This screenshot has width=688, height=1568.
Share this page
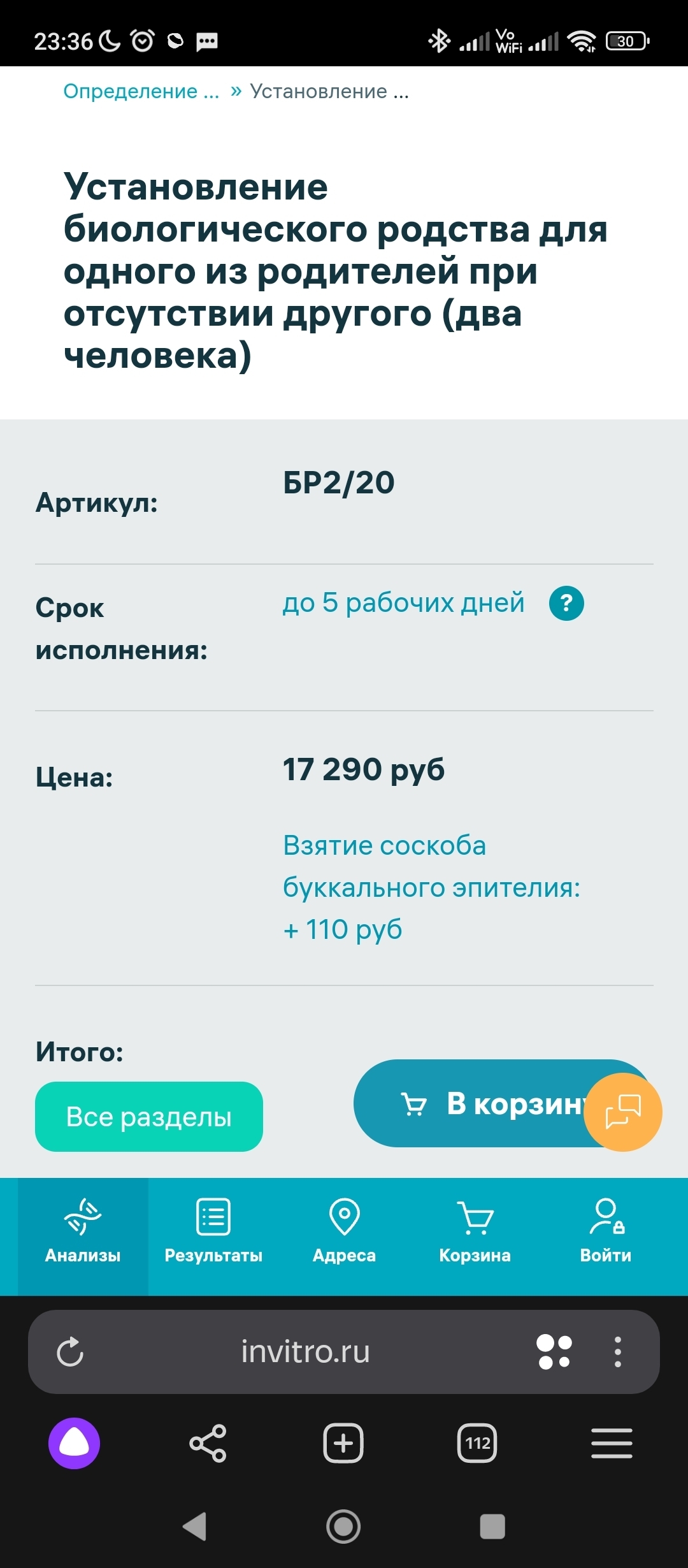pos(208,1443)
